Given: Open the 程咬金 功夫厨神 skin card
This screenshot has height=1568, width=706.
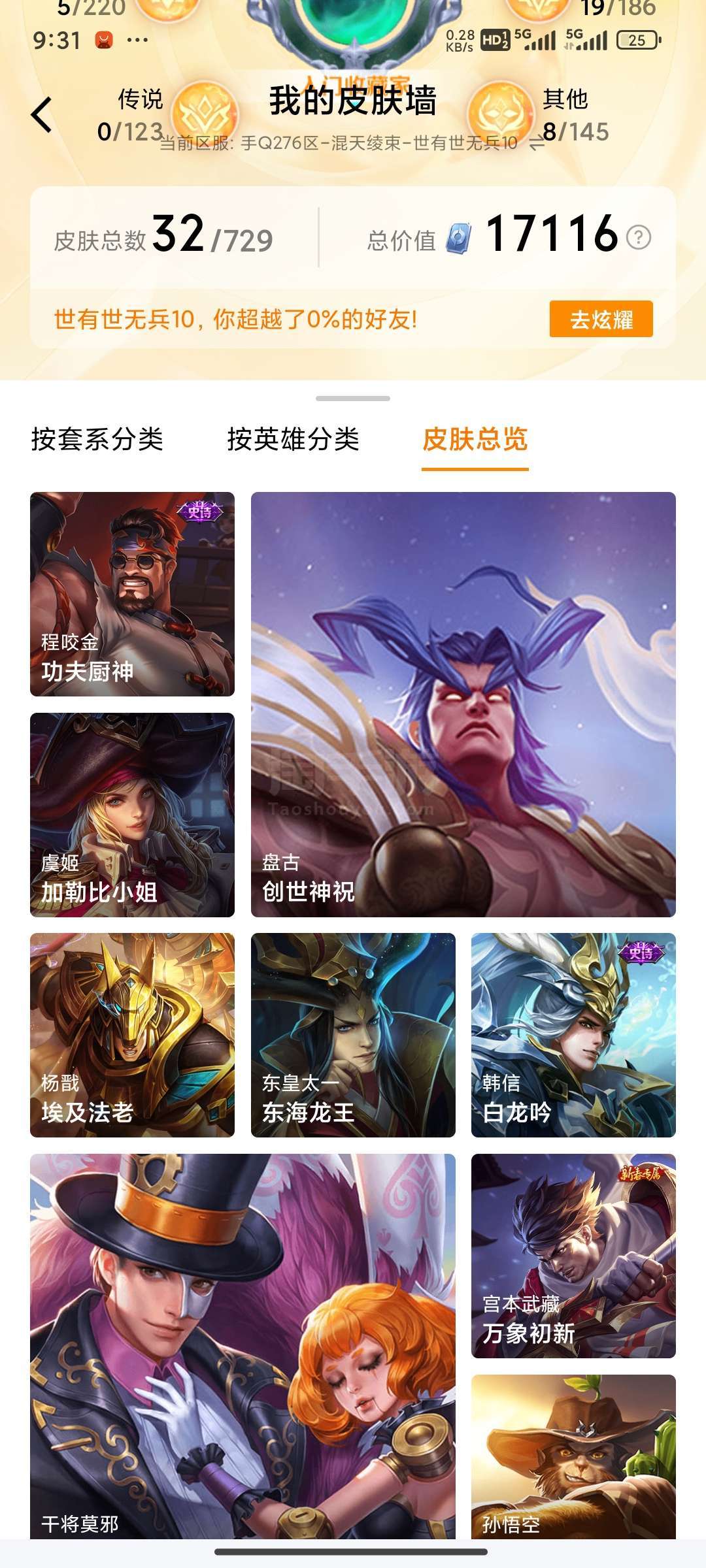Looking at the screenshot, I should [x=132, y=594].
